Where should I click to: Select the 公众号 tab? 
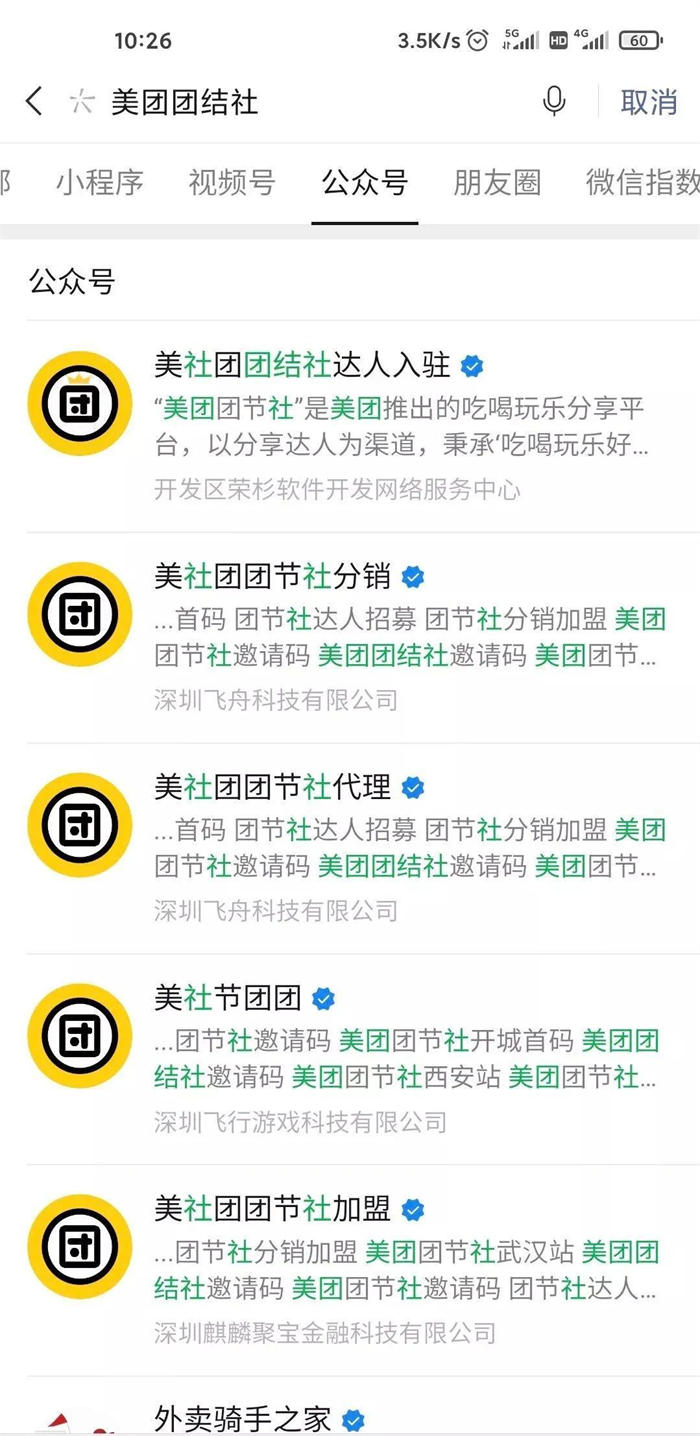[x=364, y=182]
